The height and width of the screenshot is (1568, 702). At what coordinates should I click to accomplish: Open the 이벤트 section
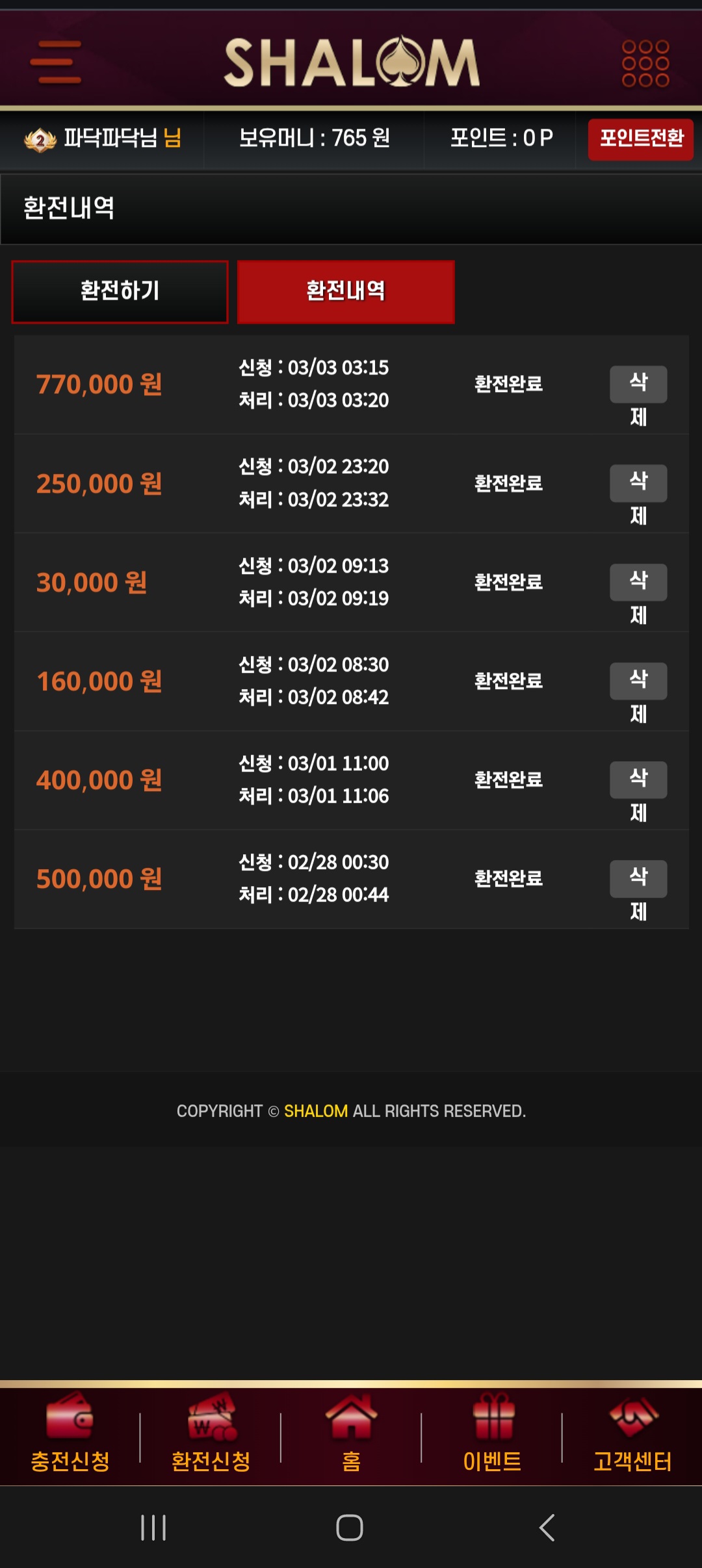point(492,1434)
